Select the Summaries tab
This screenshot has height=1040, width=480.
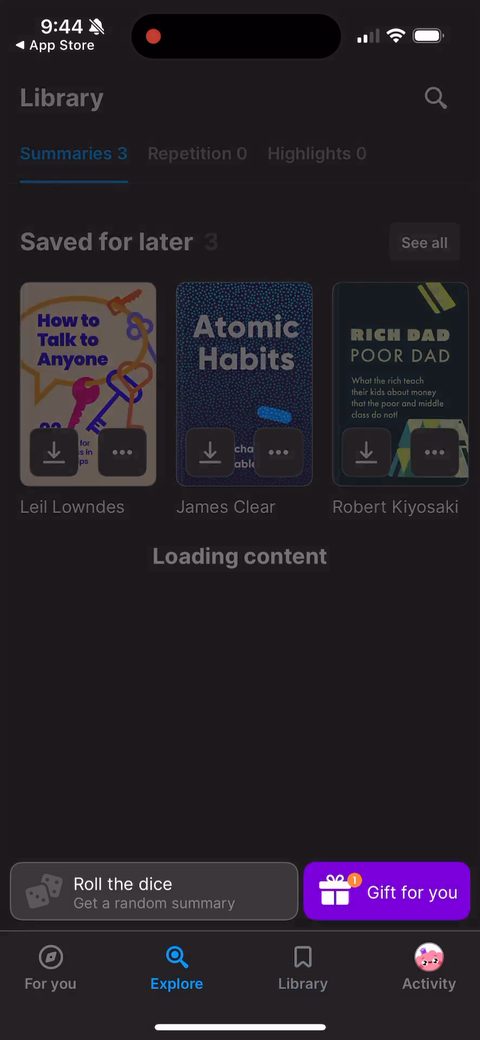coord(74,154)
